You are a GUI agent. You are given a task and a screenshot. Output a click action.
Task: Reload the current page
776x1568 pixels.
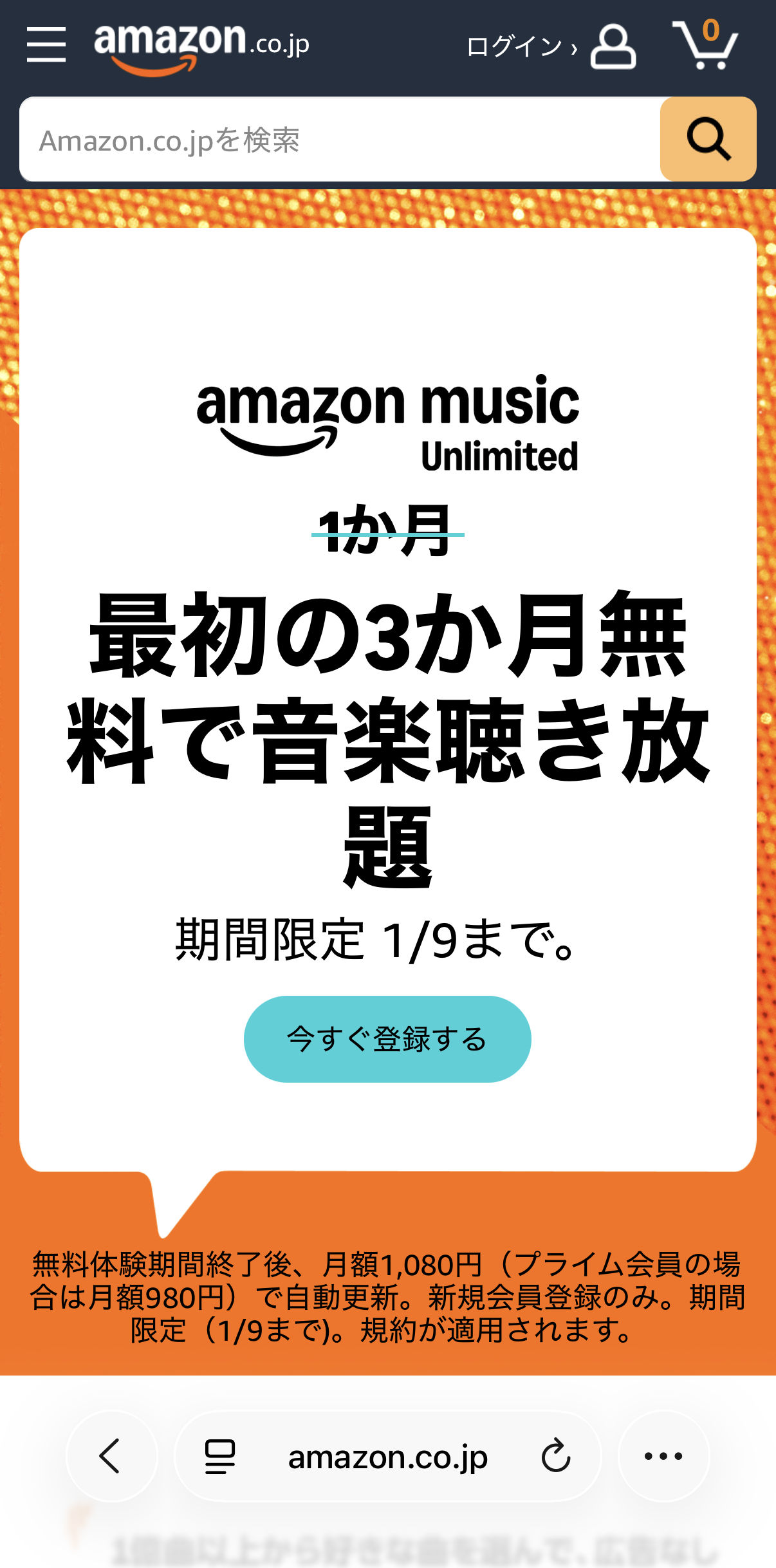(x=556, y=1456)
